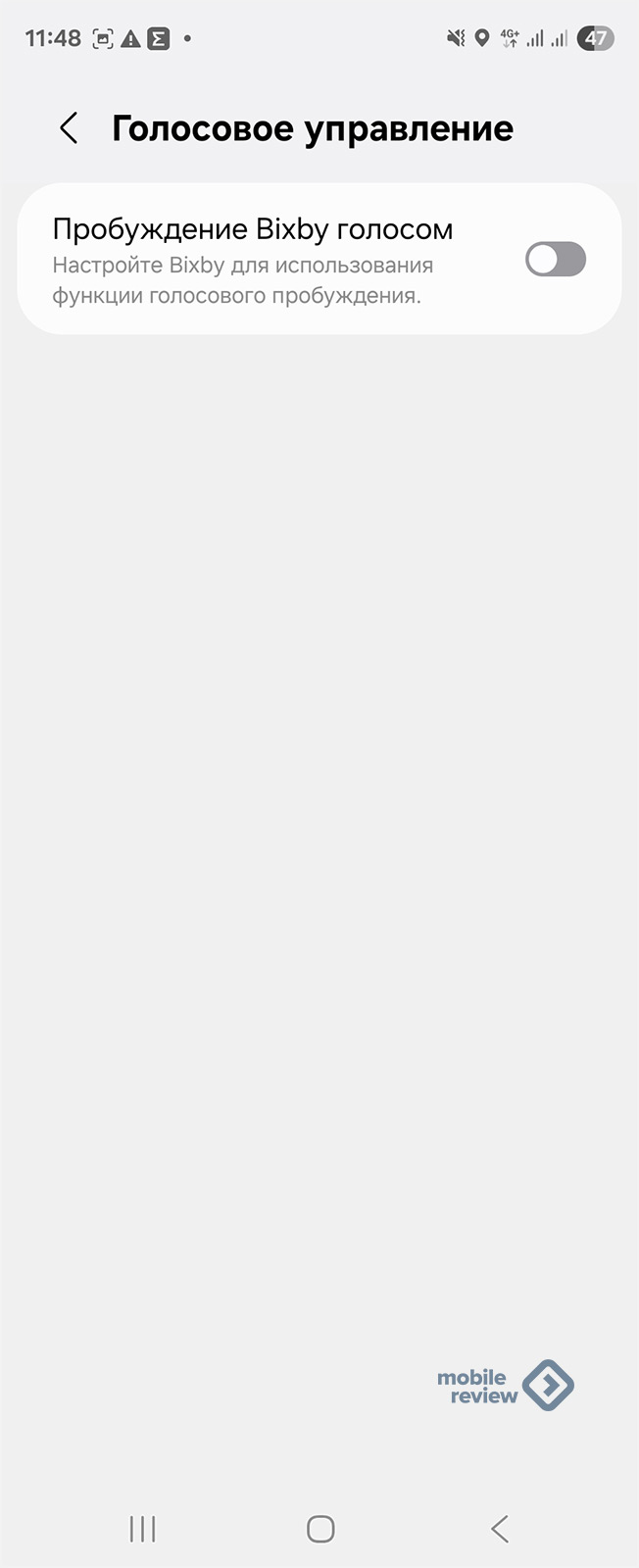
Task: Go to the home screen
Action: pos(320,1528)
